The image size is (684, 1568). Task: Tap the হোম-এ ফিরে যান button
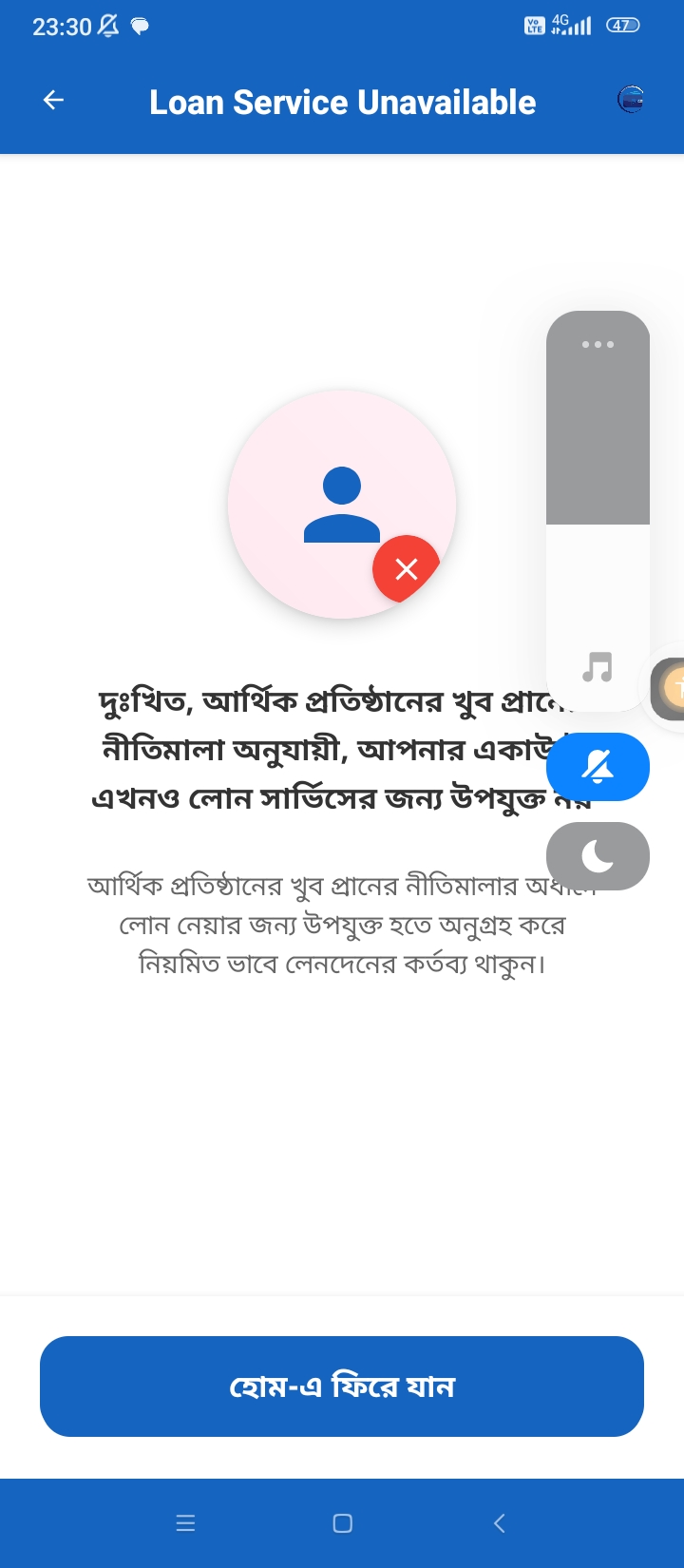(x=342, y=1386)
